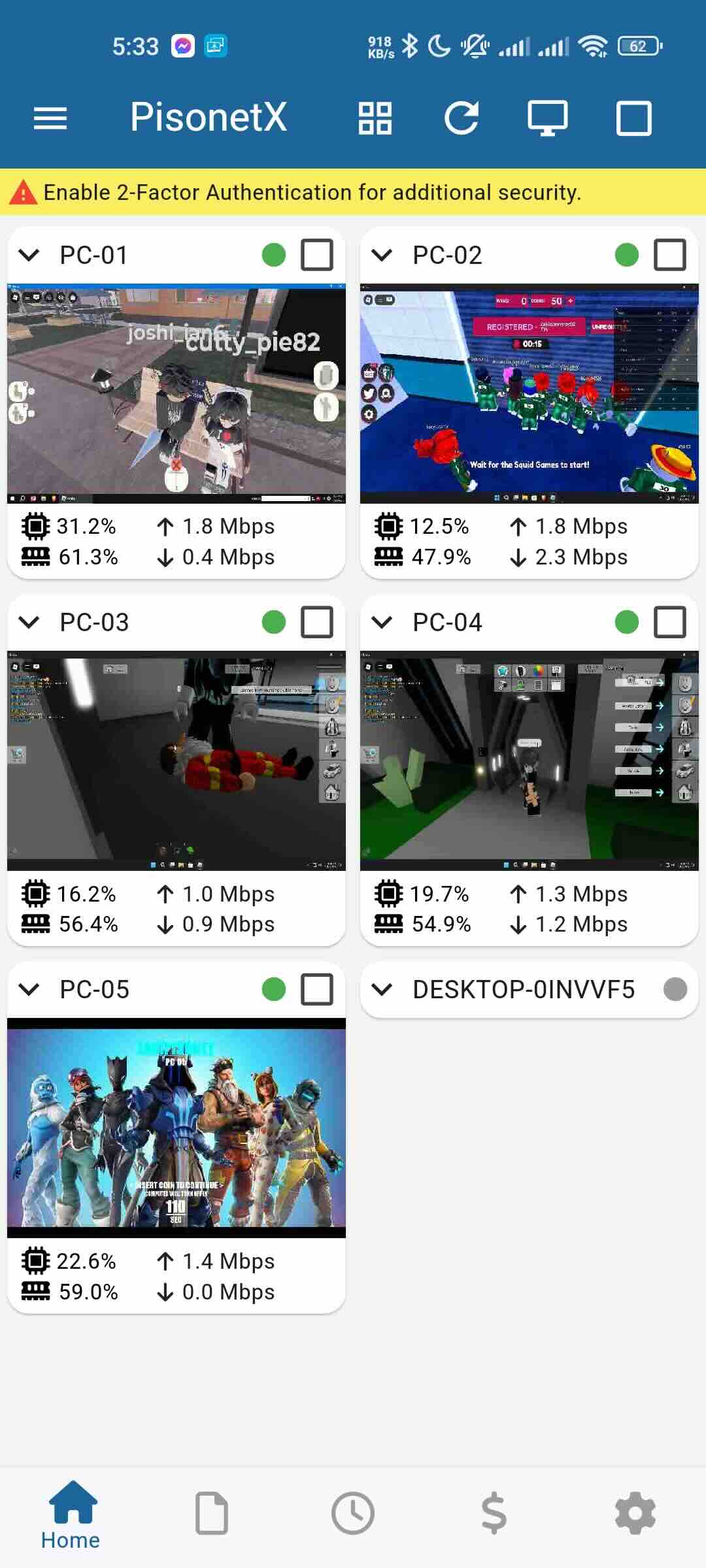Refresh the PC list
The height and width of the screenshot is (1568, 706).
462,118
